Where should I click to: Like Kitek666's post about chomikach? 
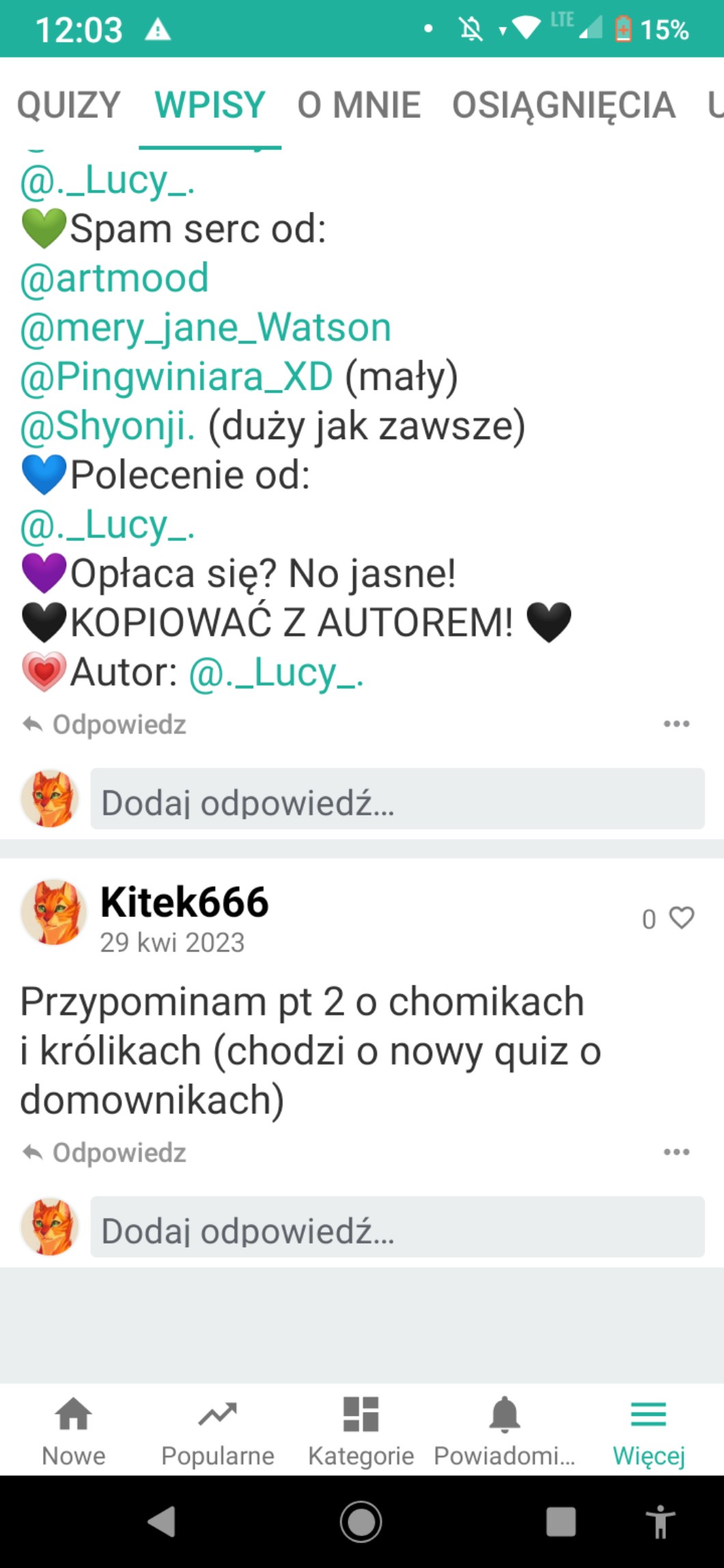click(681, 918)
